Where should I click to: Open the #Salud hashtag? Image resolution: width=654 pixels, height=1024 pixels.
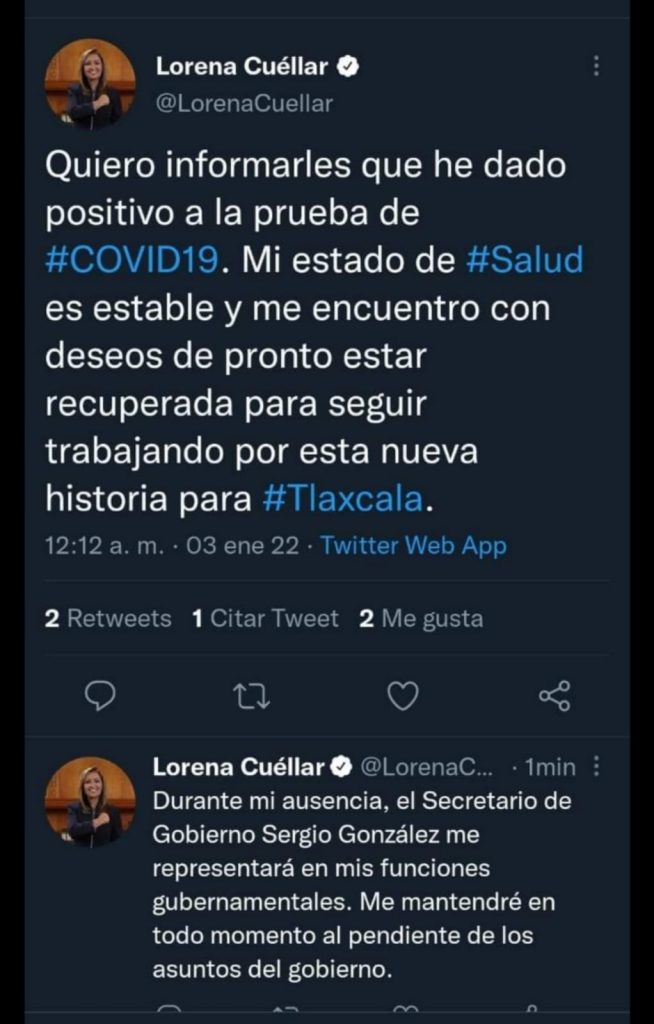point(524,260)
